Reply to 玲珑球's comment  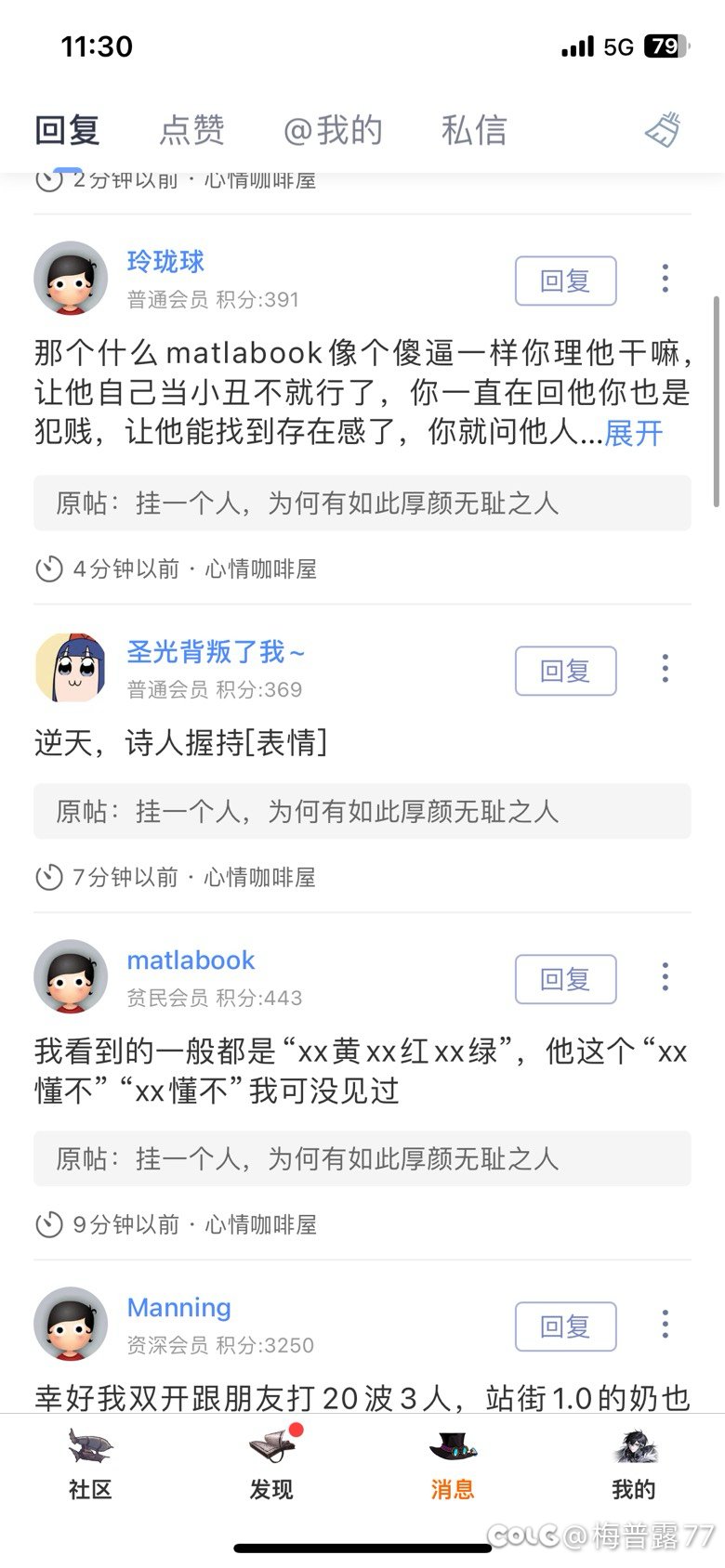[x=566, y=281]
